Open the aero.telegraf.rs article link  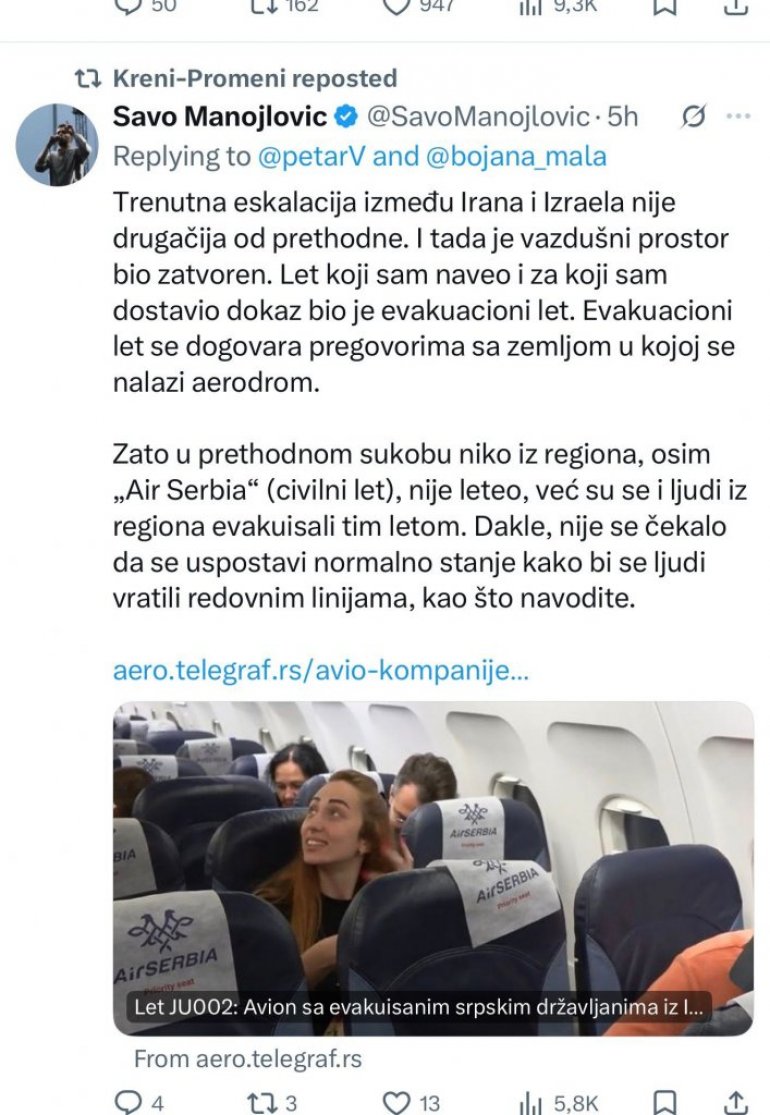click(x=320, y=670)
